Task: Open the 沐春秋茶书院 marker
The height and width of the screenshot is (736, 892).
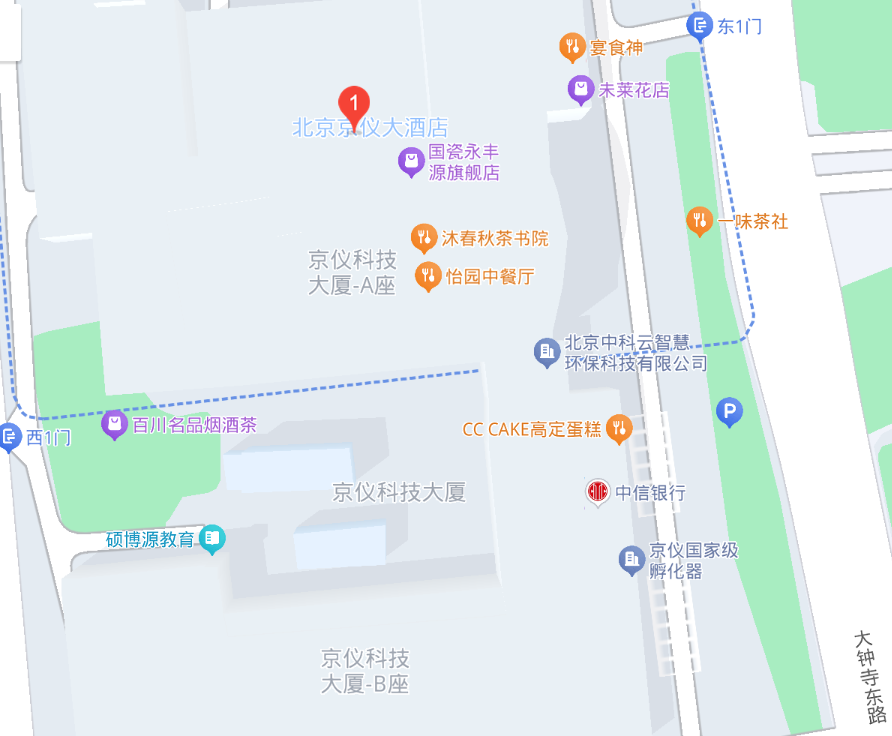Action: pos(424,238)
